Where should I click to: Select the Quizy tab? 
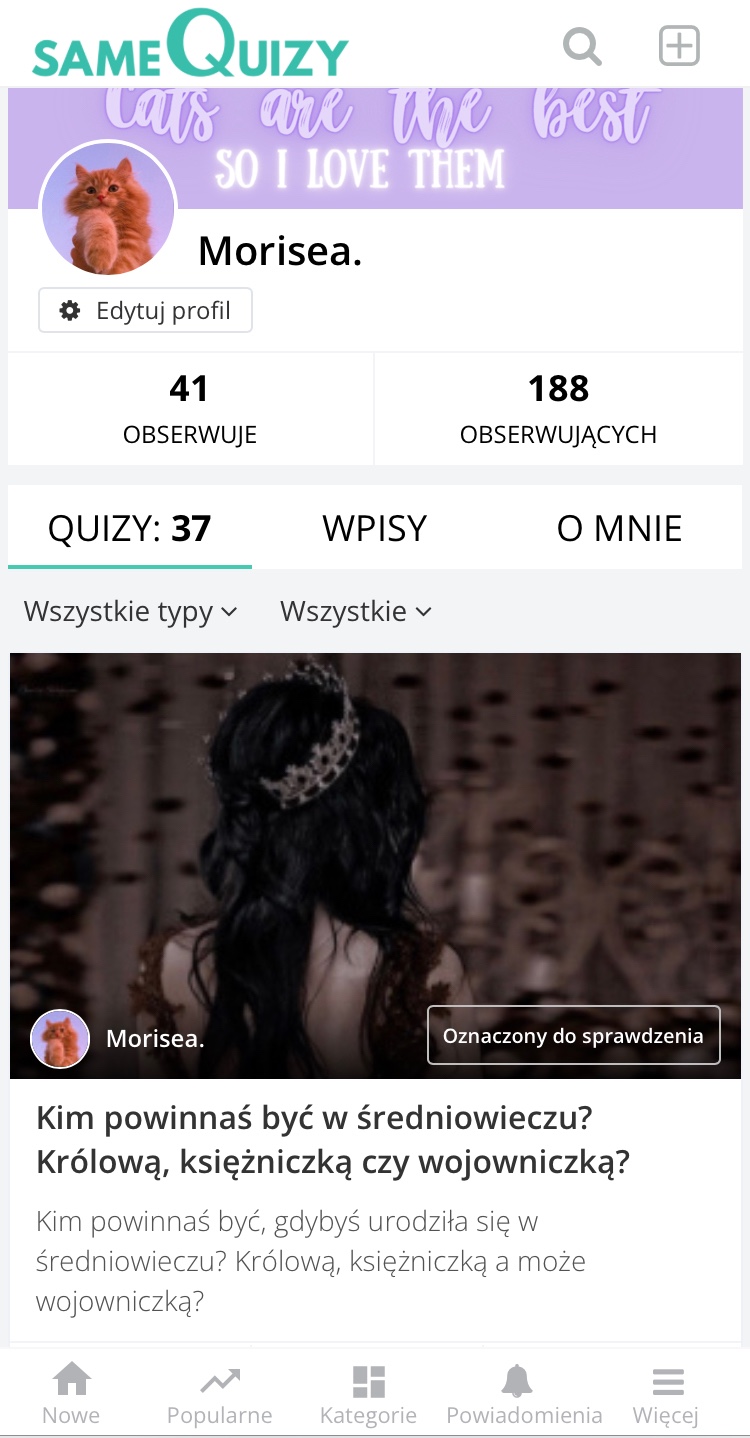pos(130,528)
